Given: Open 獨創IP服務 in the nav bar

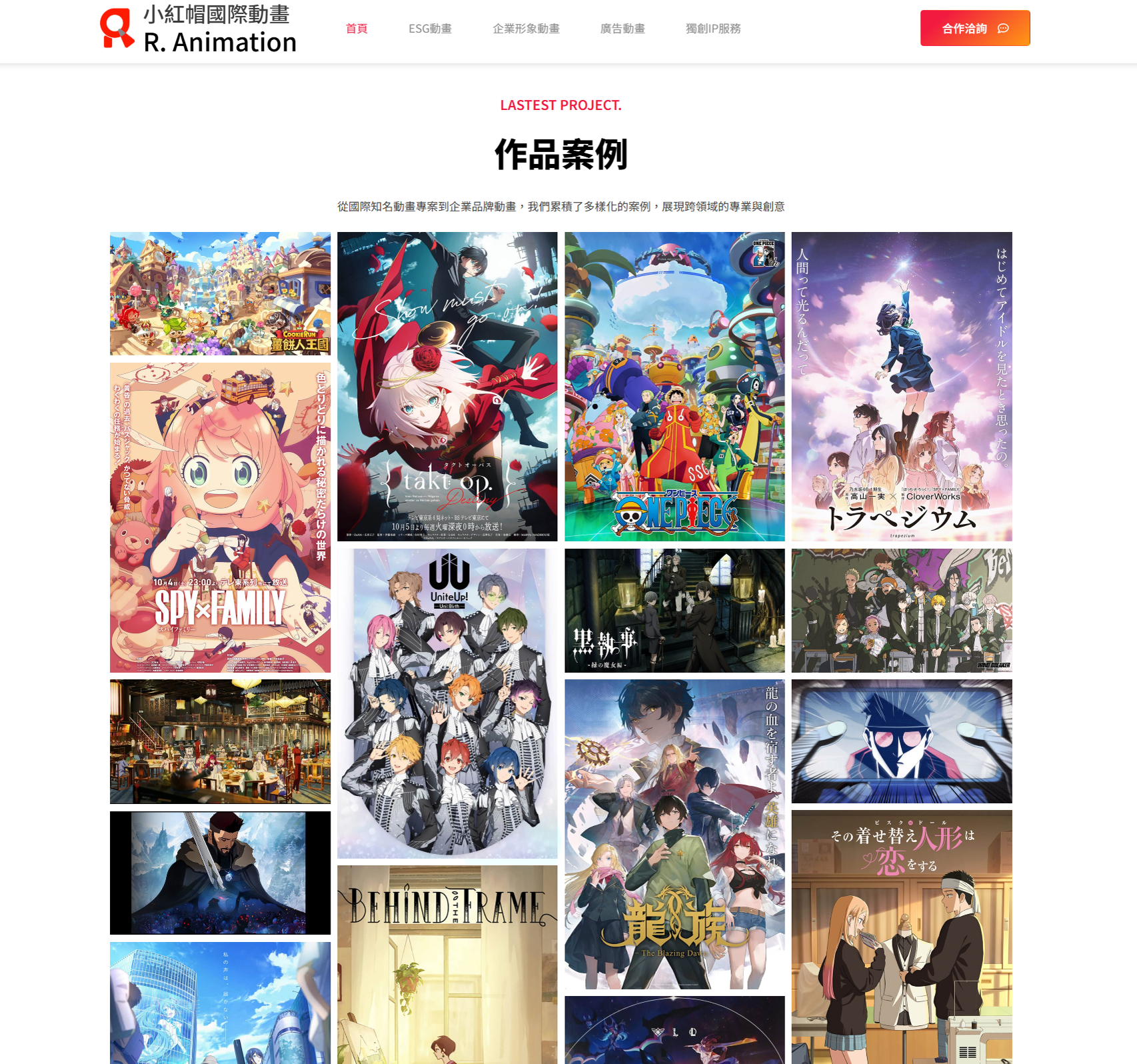Looking at the screenshot, I should point(713,29).
